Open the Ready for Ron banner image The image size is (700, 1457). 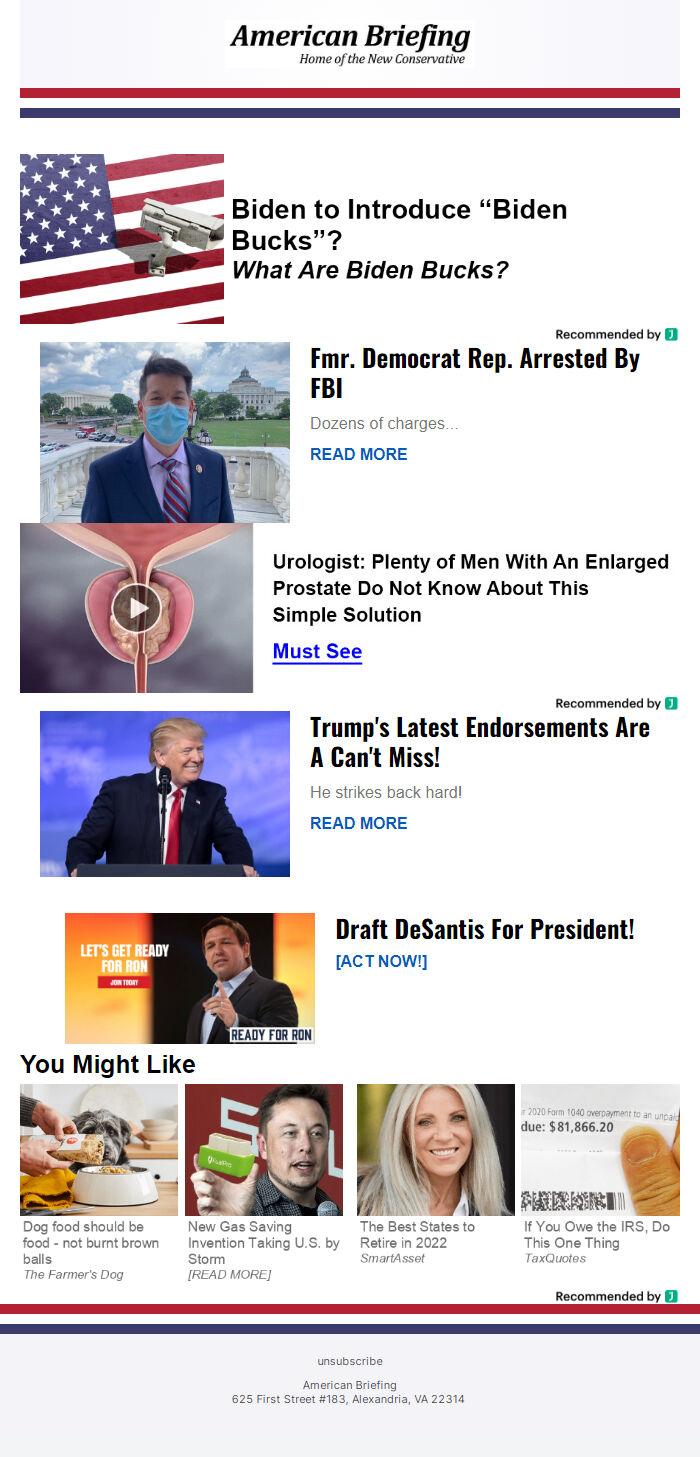click(x=190, y=978)
